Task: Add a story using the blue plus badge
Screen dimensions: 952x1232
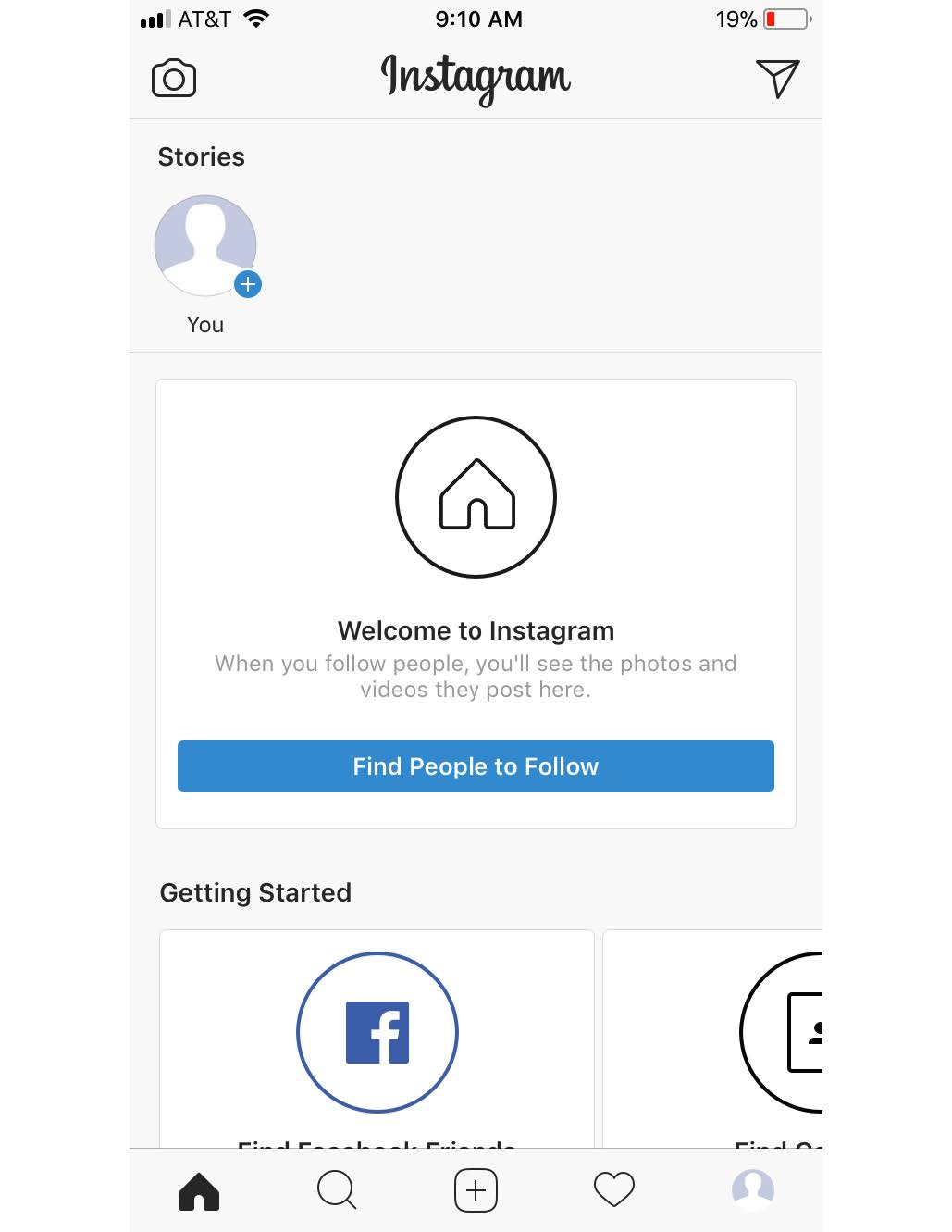Action: point(247,285)
